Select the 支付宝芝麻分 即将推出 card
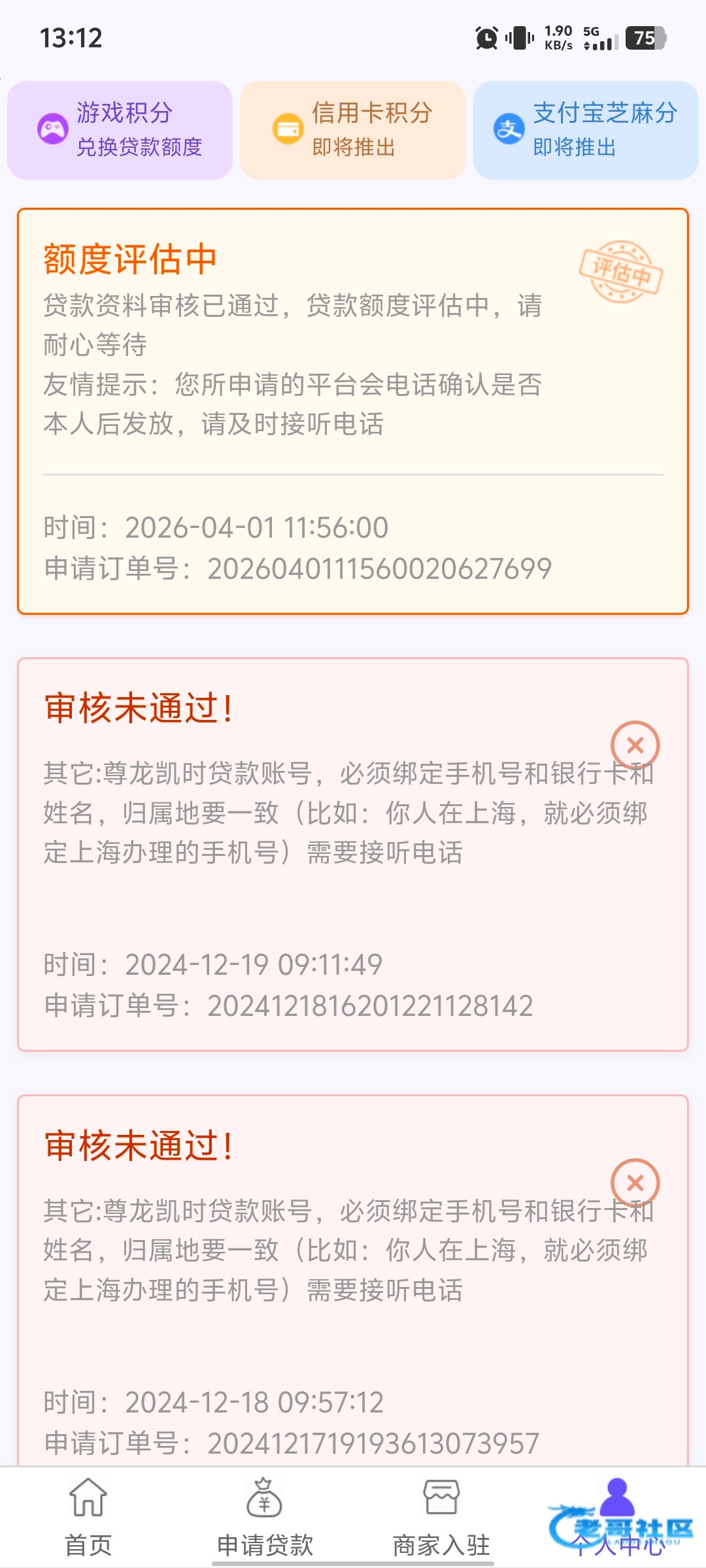 (x=586, y=130)
